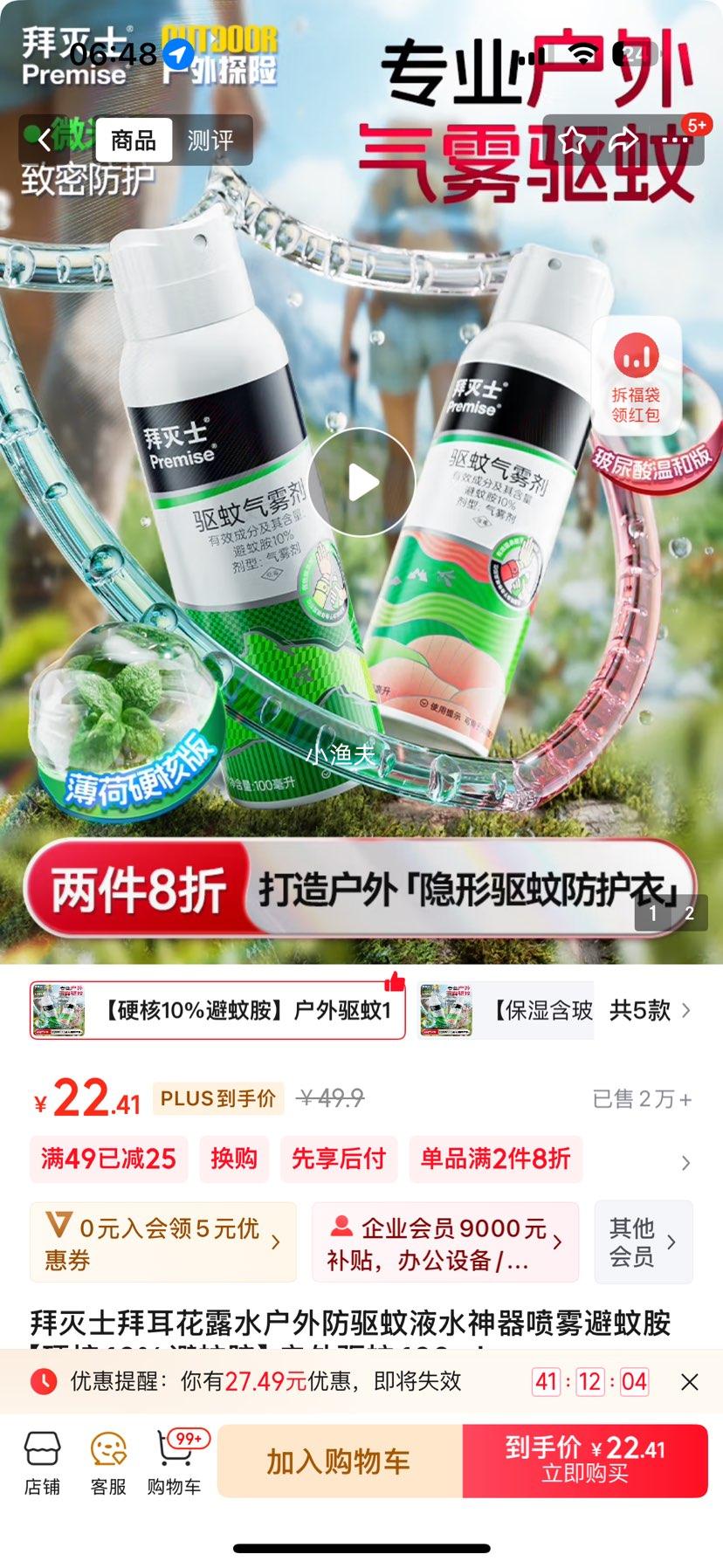The image size is (723, 1568).
Task: Switch to the 测评 tab
Action: point(210,141)
